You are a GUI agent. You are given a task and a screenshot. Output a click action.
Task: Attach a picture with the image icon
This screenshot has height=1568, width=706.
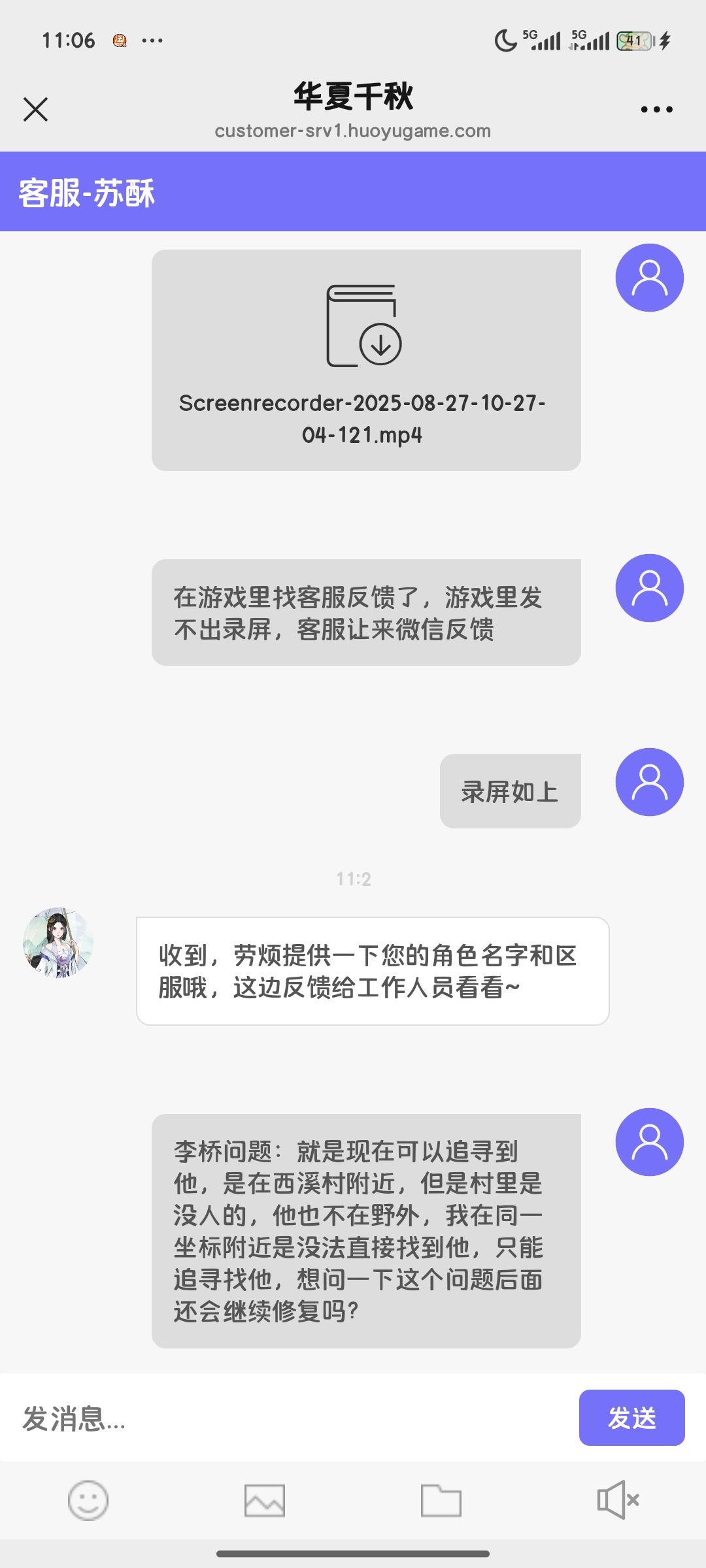(265, 1500)
